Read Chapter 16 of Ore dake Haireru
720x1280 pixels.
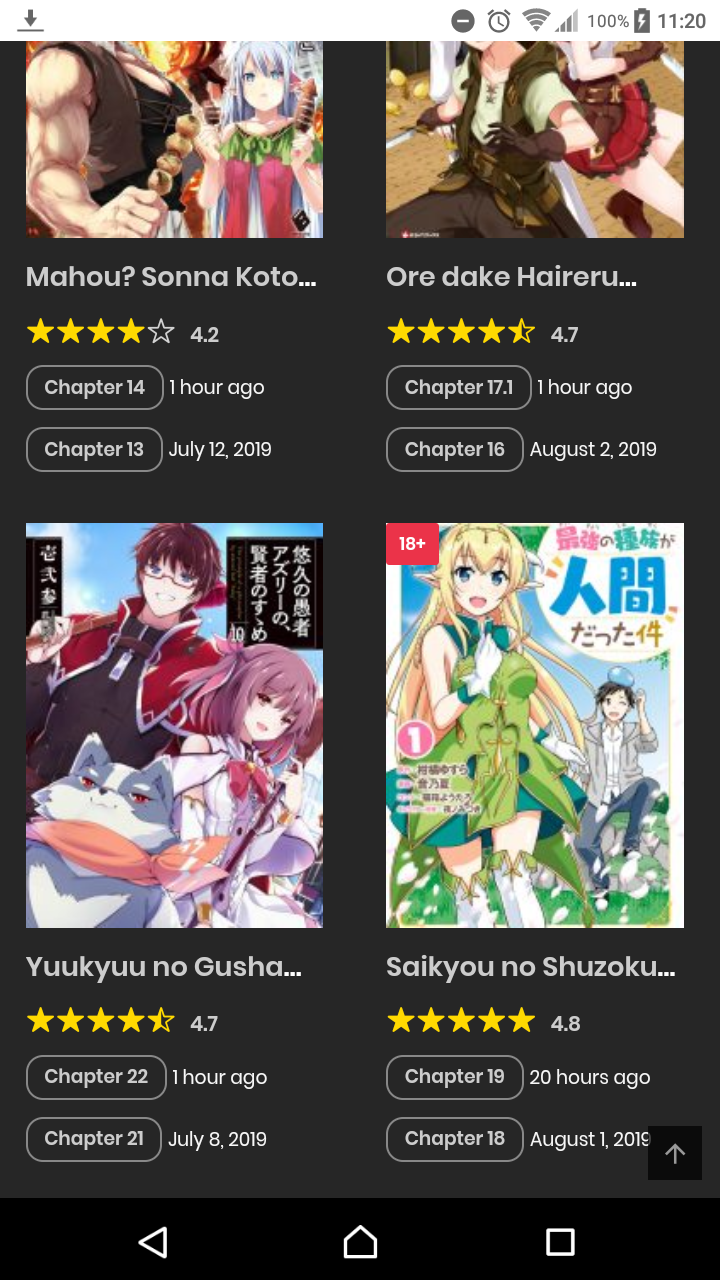[454, 450]
